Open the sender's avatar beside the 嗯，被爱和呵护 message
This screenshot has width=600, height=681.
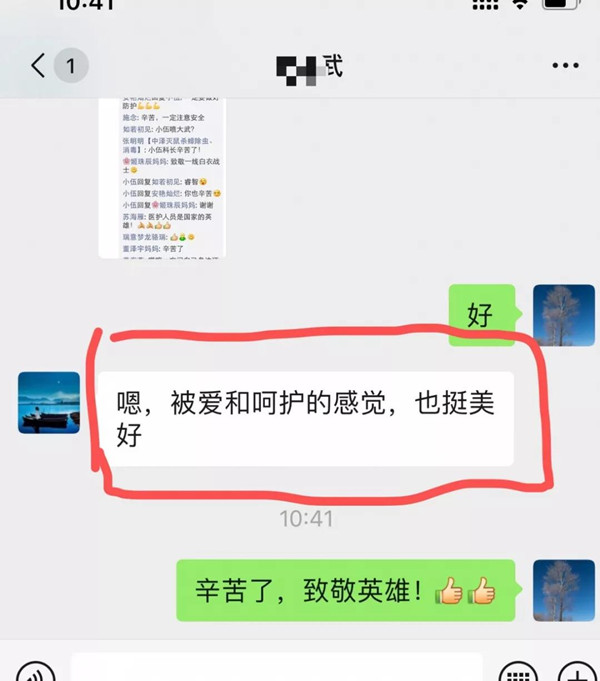(x=48, y=402)
